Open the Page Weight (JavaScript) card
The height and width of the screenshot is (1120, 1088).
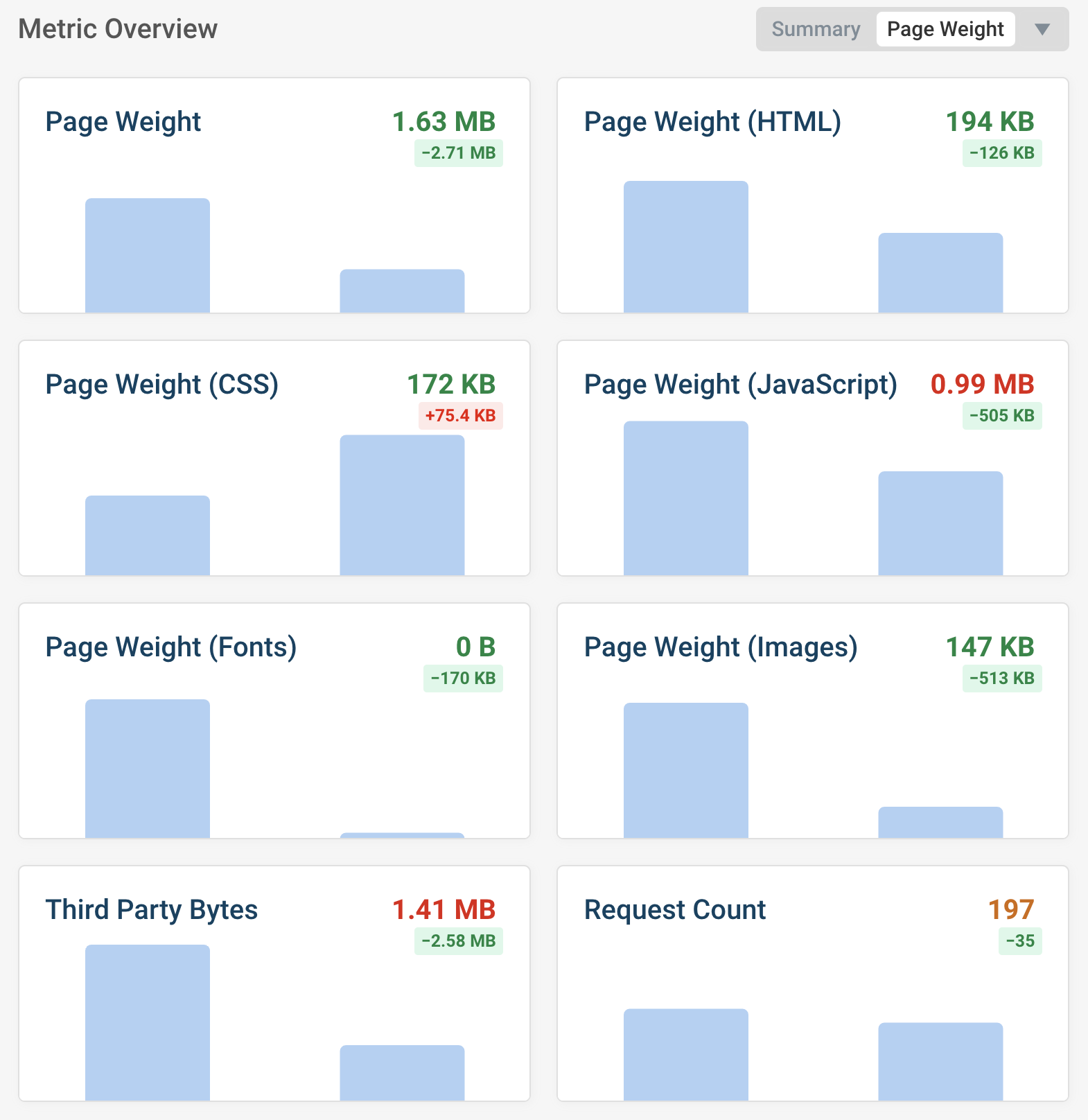pyautogui.click(x=812, y=457)
